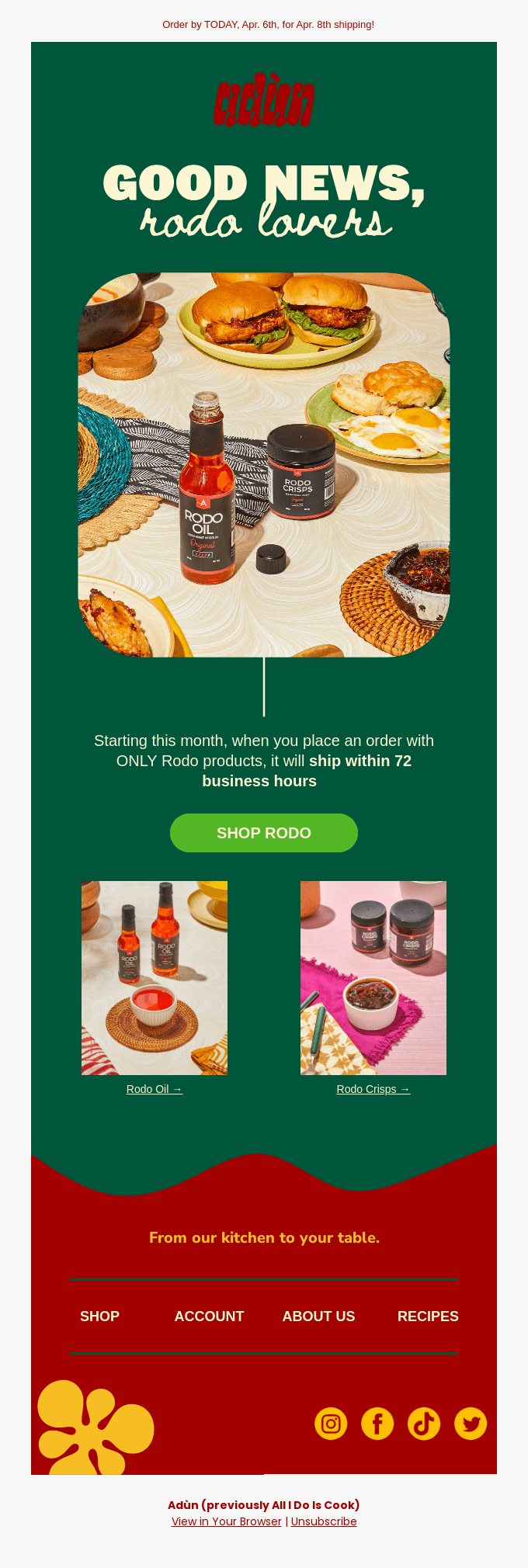Screen dimensions: 528x1568
Task: Follow the Rodo Oil link
Action: (155, 1089)
